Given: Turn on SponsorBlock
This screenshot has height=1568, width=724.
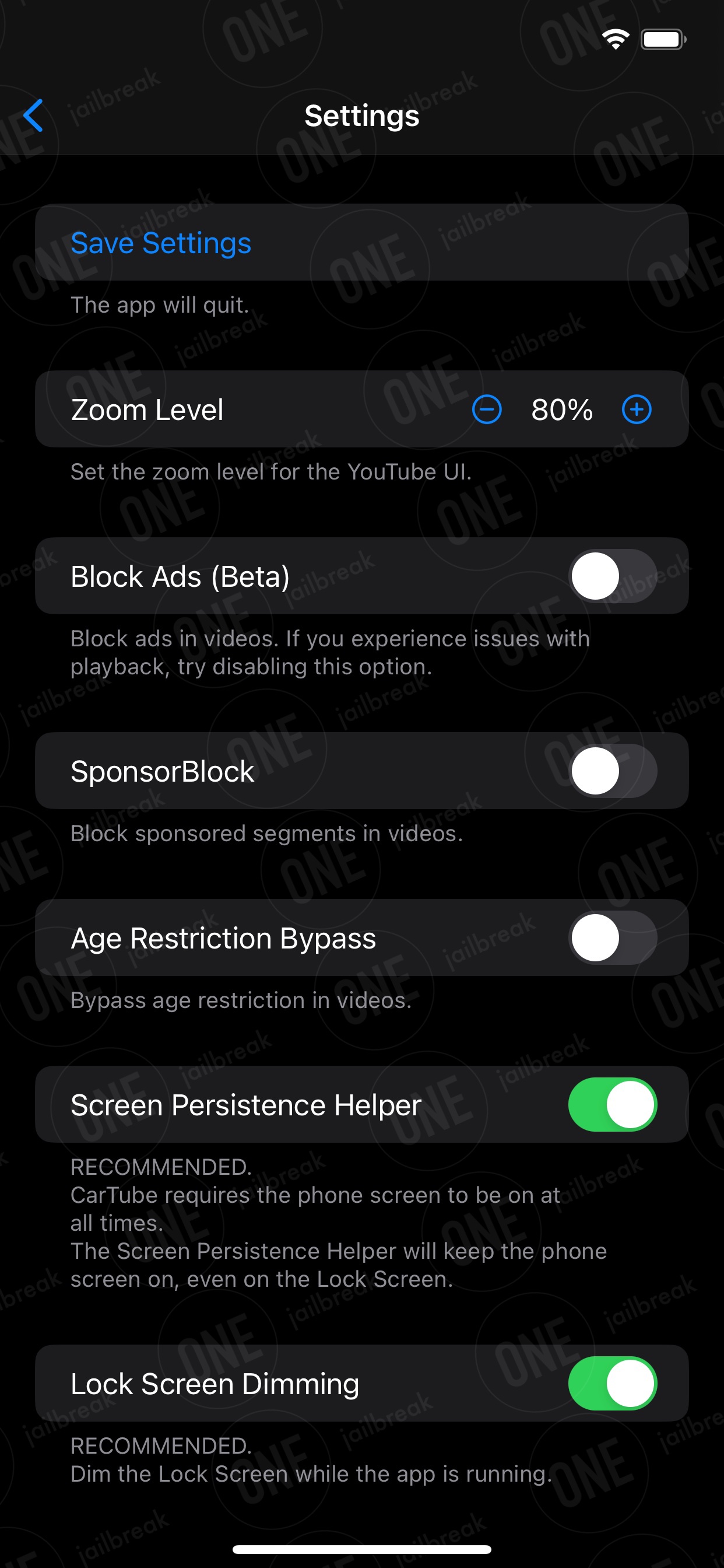Looking at the screenshot, I should (613, 771).
